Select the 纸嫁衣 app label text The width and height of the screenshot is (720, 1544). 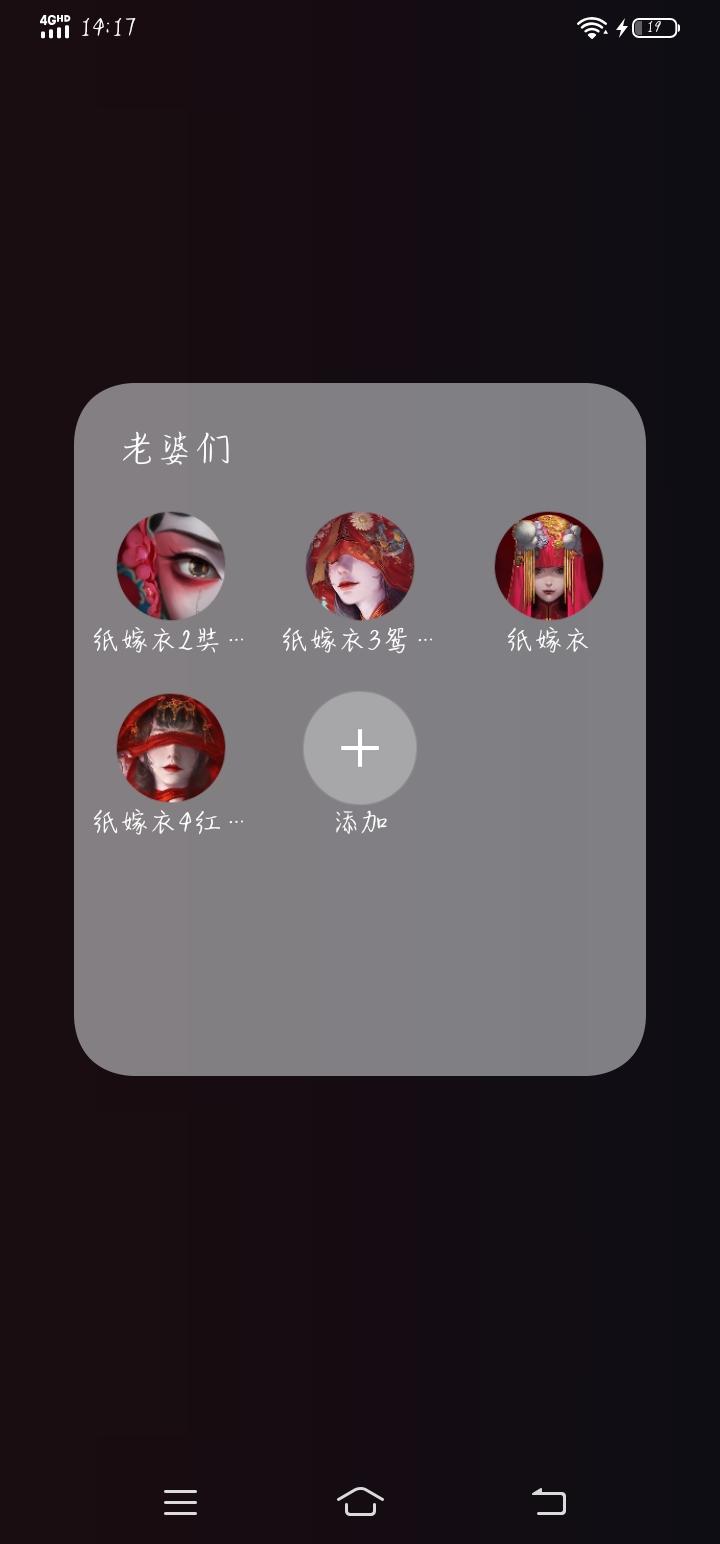pyautogui.click(x=547, y=640)
